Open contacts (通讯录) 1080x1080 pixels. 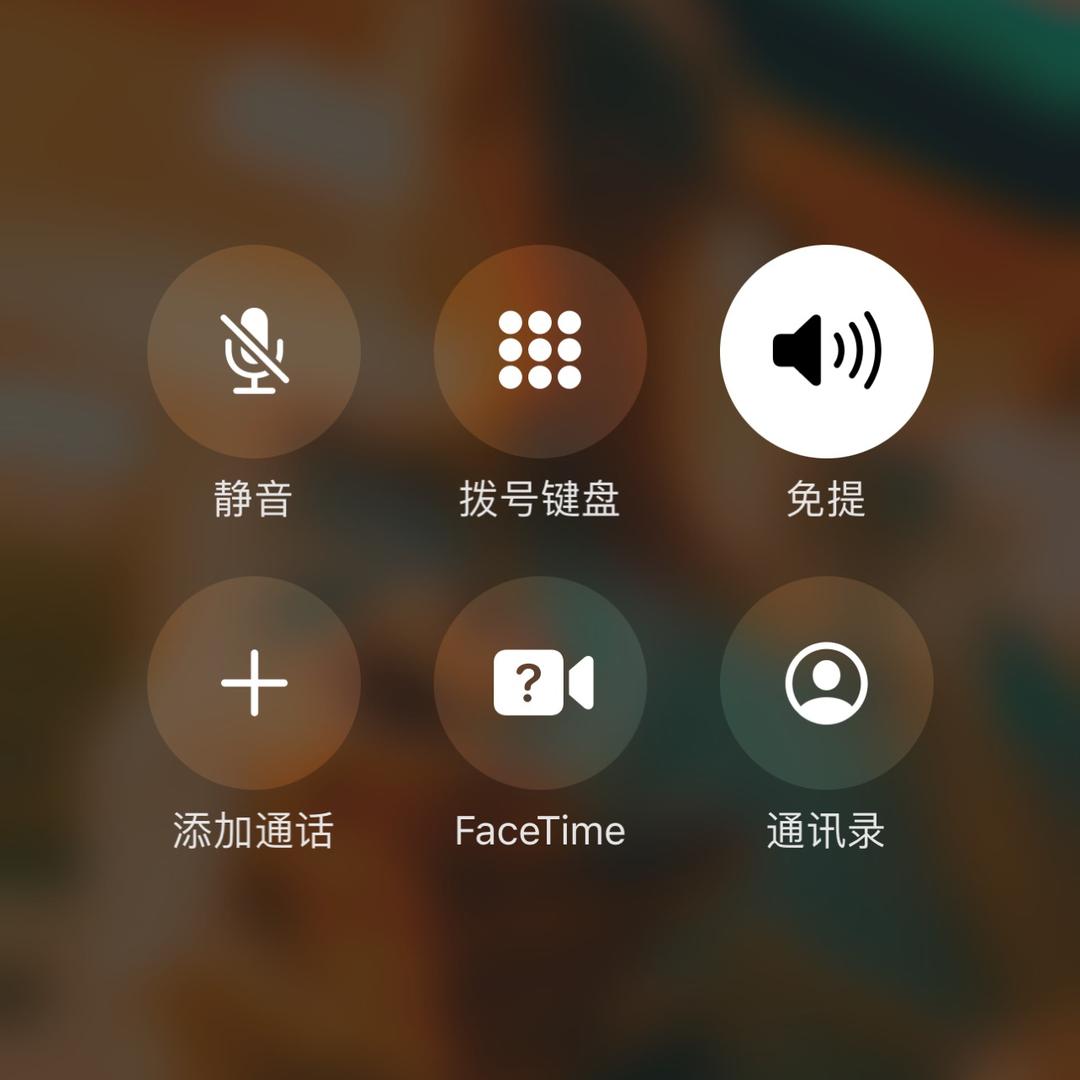[826, 683]
